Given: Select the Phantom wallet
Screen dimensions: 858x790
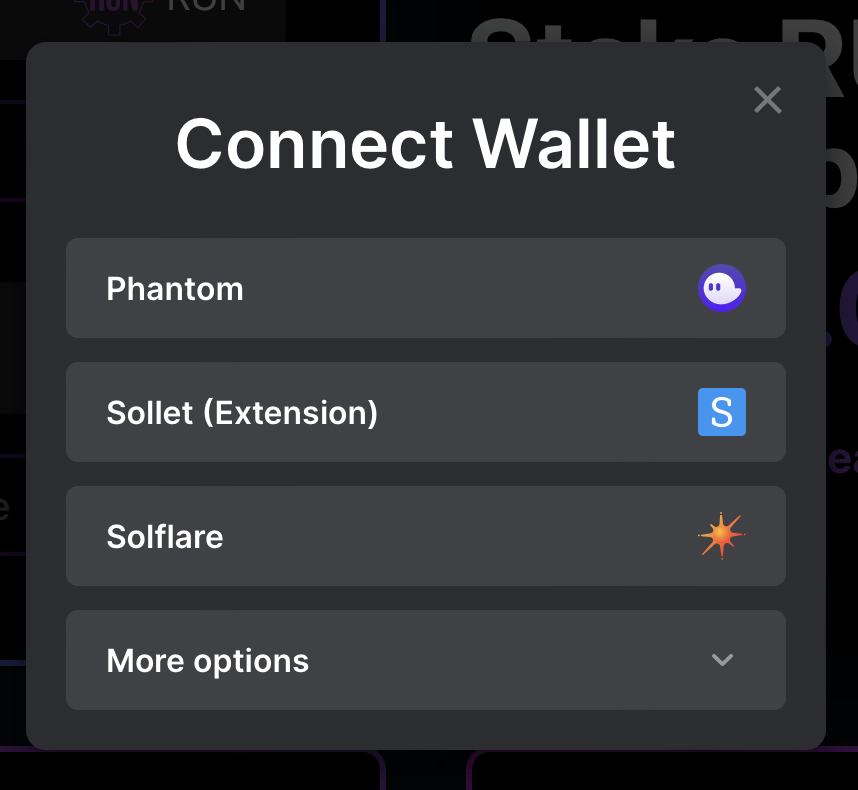Looking at the screenshot, I should pos(425,288).
